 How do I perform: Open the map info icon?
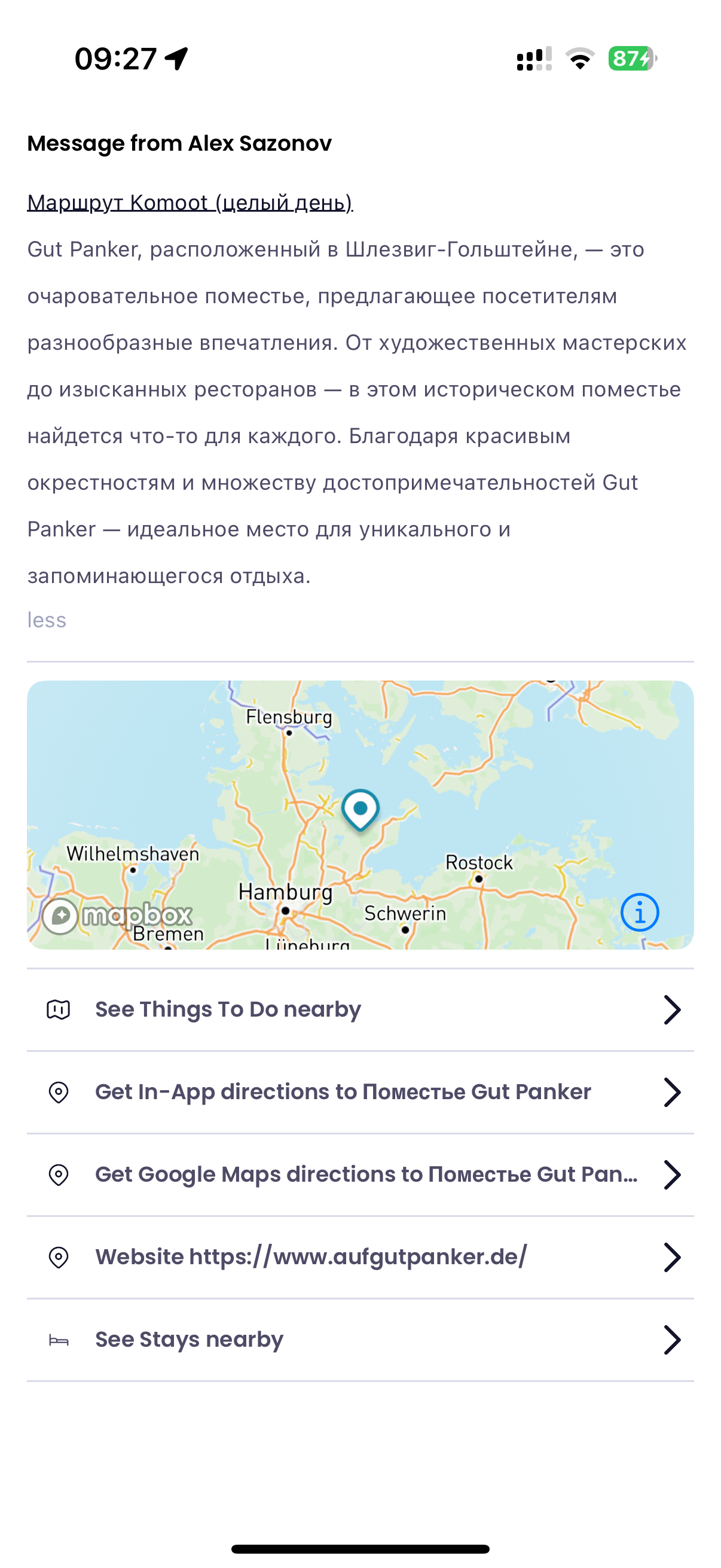[639, 913]
